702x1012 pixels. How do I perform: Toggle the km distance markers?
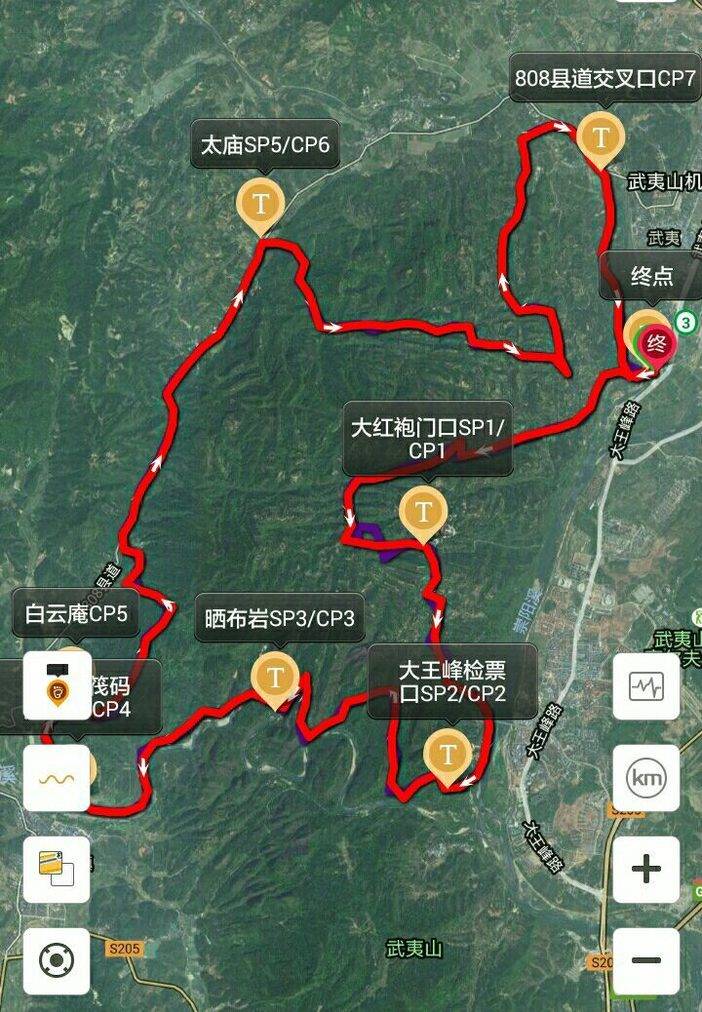point(646,778)
